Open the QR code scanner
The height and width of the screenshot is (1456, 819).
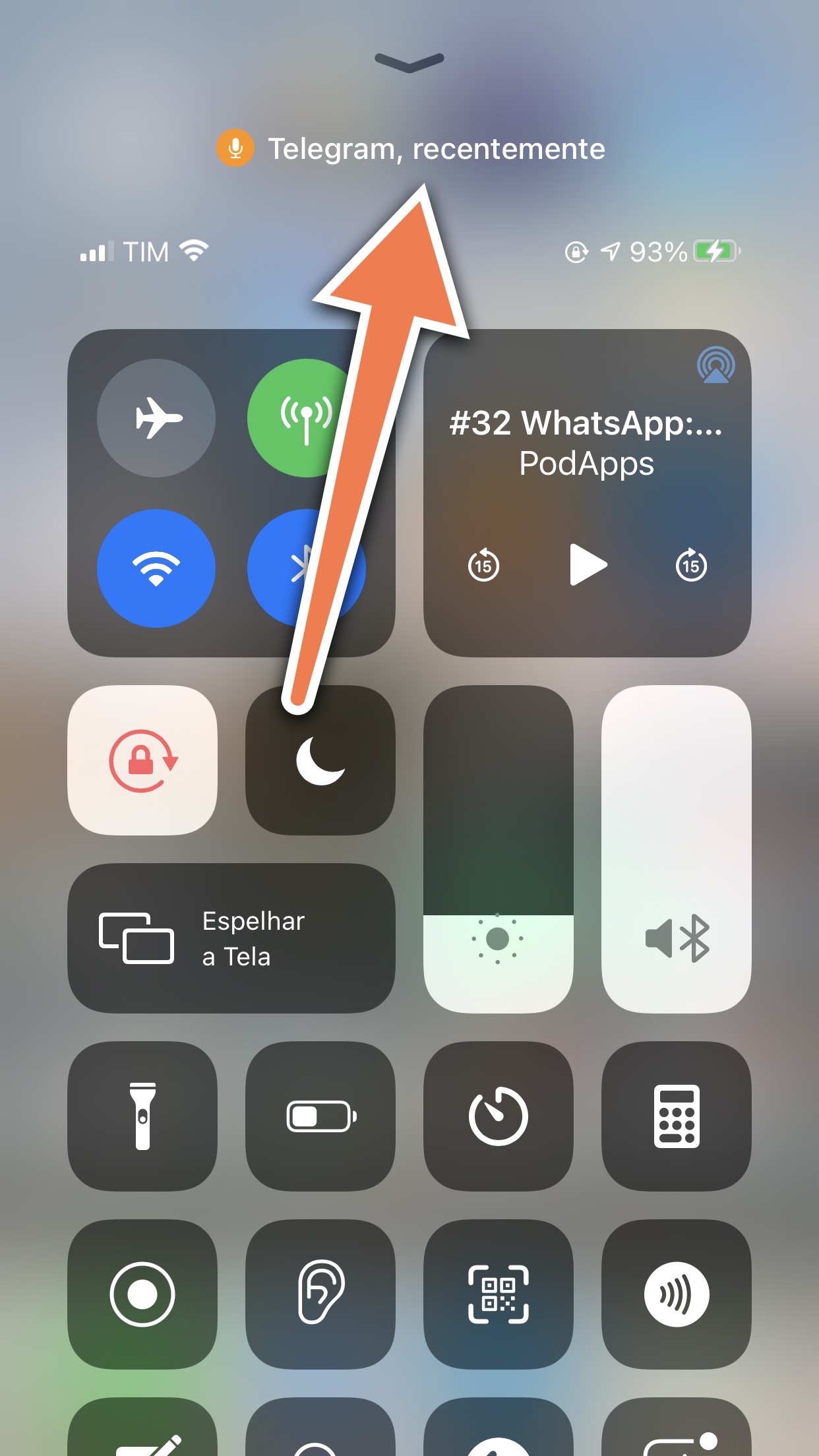499,1294
